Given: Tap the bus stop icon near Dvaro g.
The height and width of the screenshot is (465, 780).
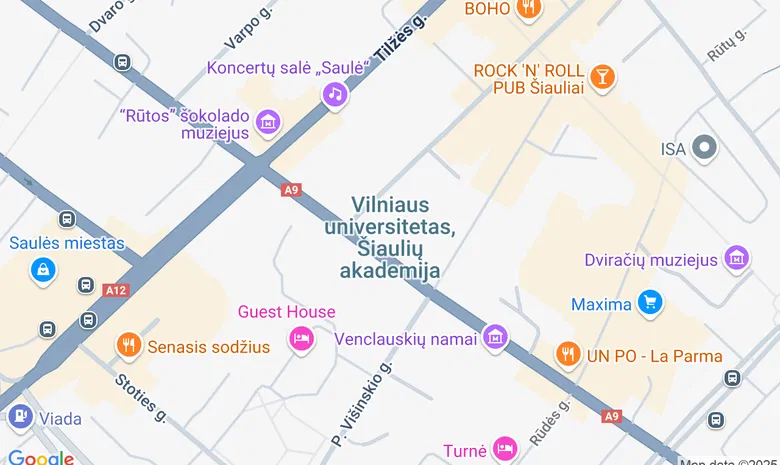Looking at the screenshot, I should coord(123,62).
